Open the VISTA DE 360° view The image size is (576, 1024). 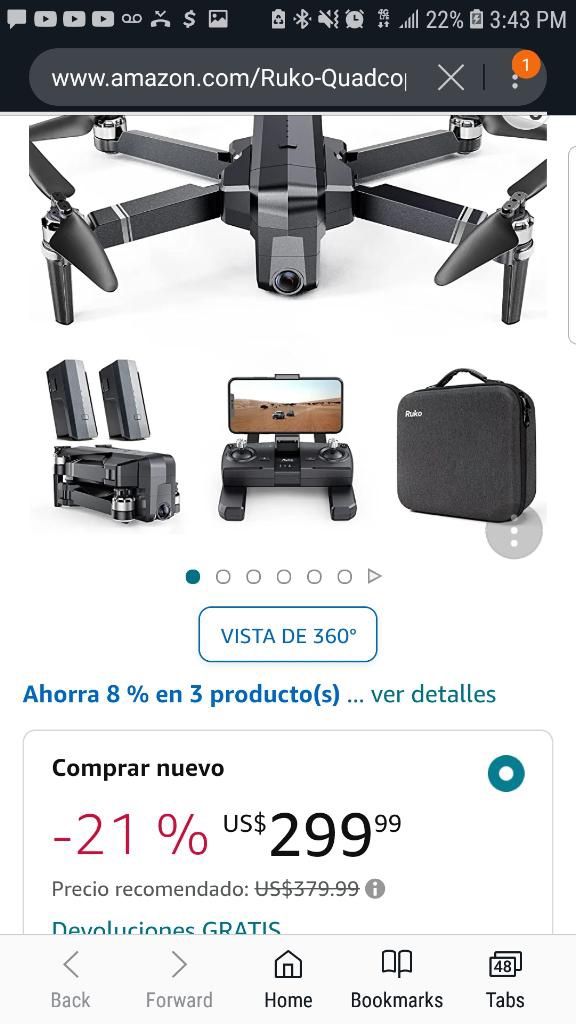pos(288,635)
